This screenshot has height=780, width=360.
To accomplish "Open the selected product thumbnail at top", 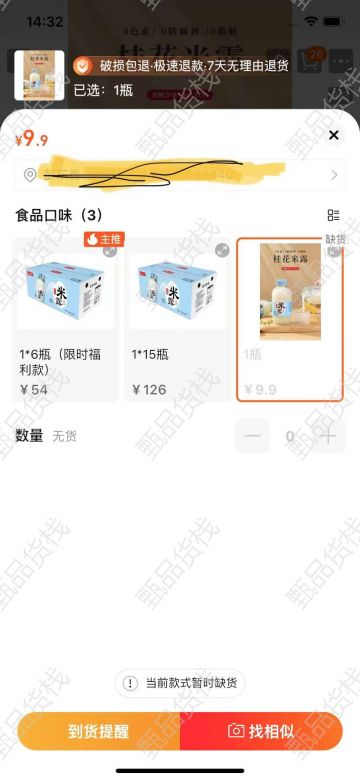I will [x=39, y=75].
